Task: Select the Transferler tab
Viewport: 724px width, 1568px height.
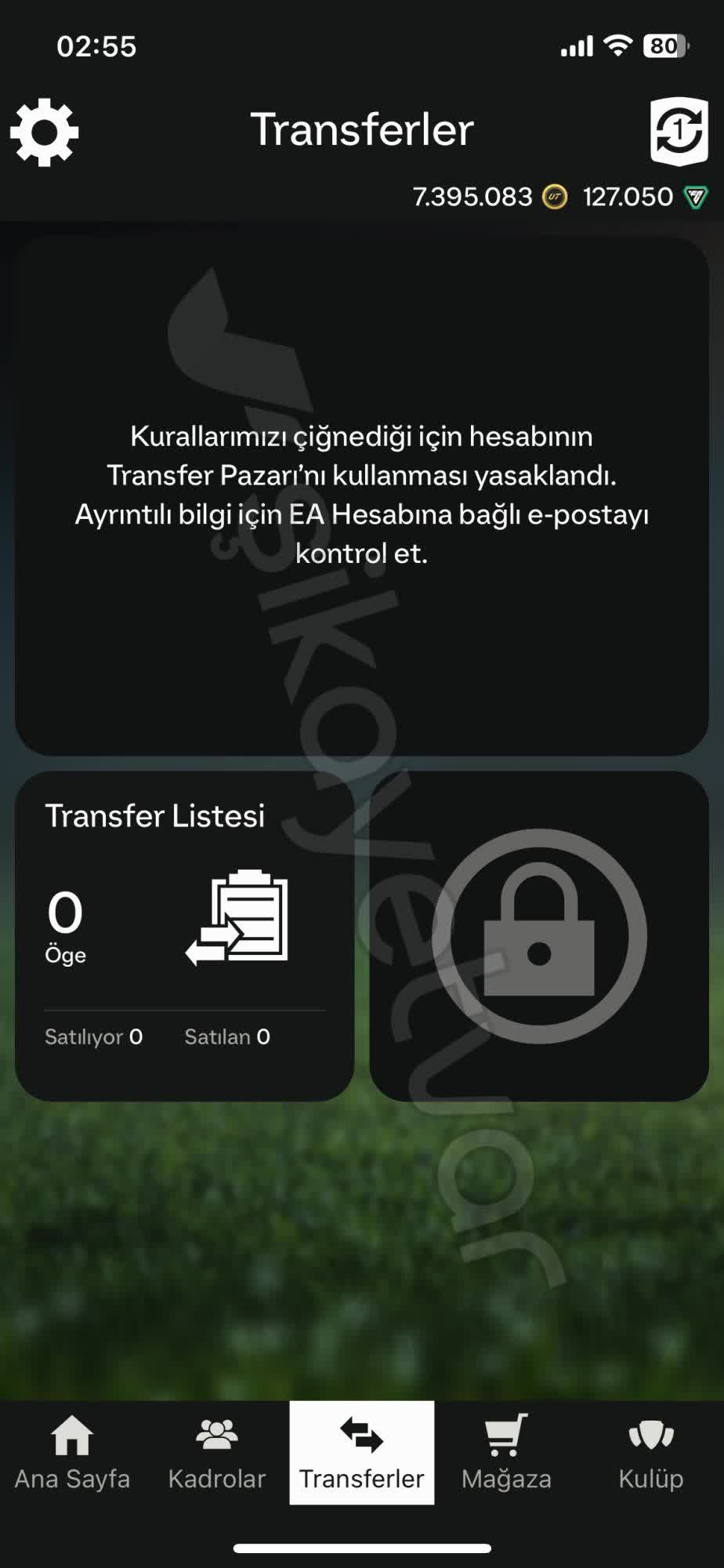Action: click(362, 1453)
